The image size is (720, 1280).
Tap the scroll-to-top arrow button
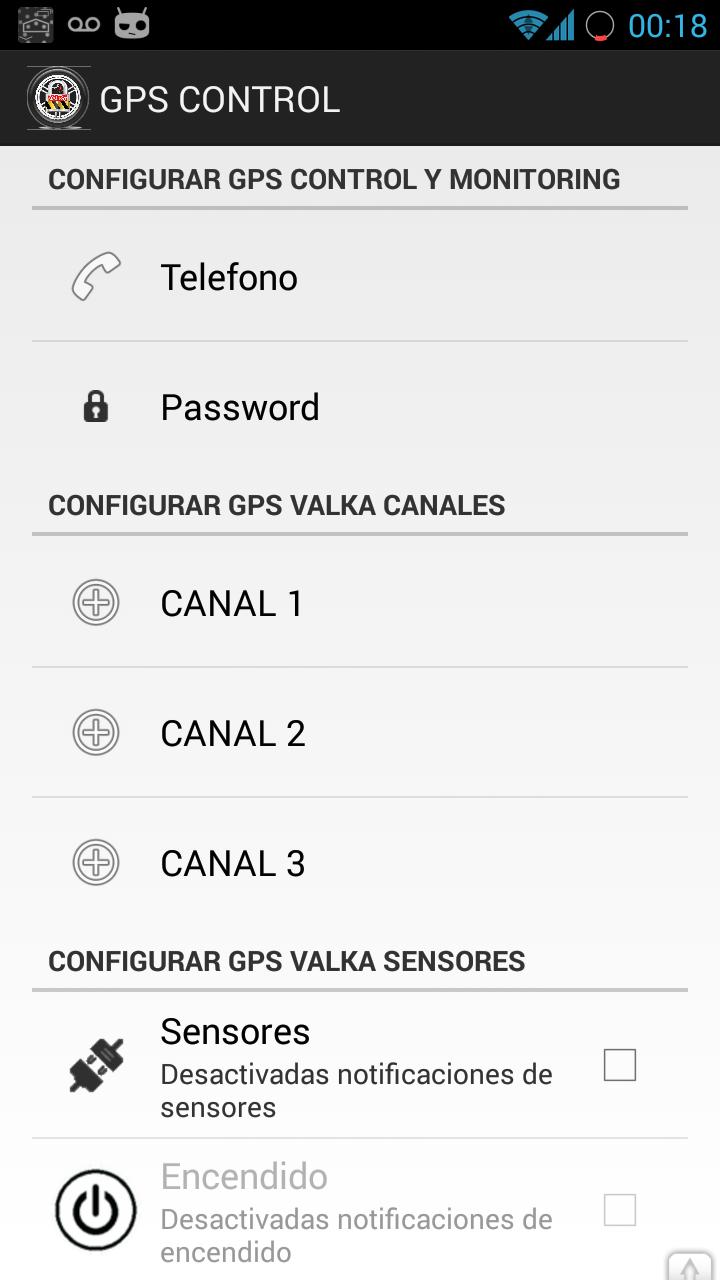pos(690,1264)
